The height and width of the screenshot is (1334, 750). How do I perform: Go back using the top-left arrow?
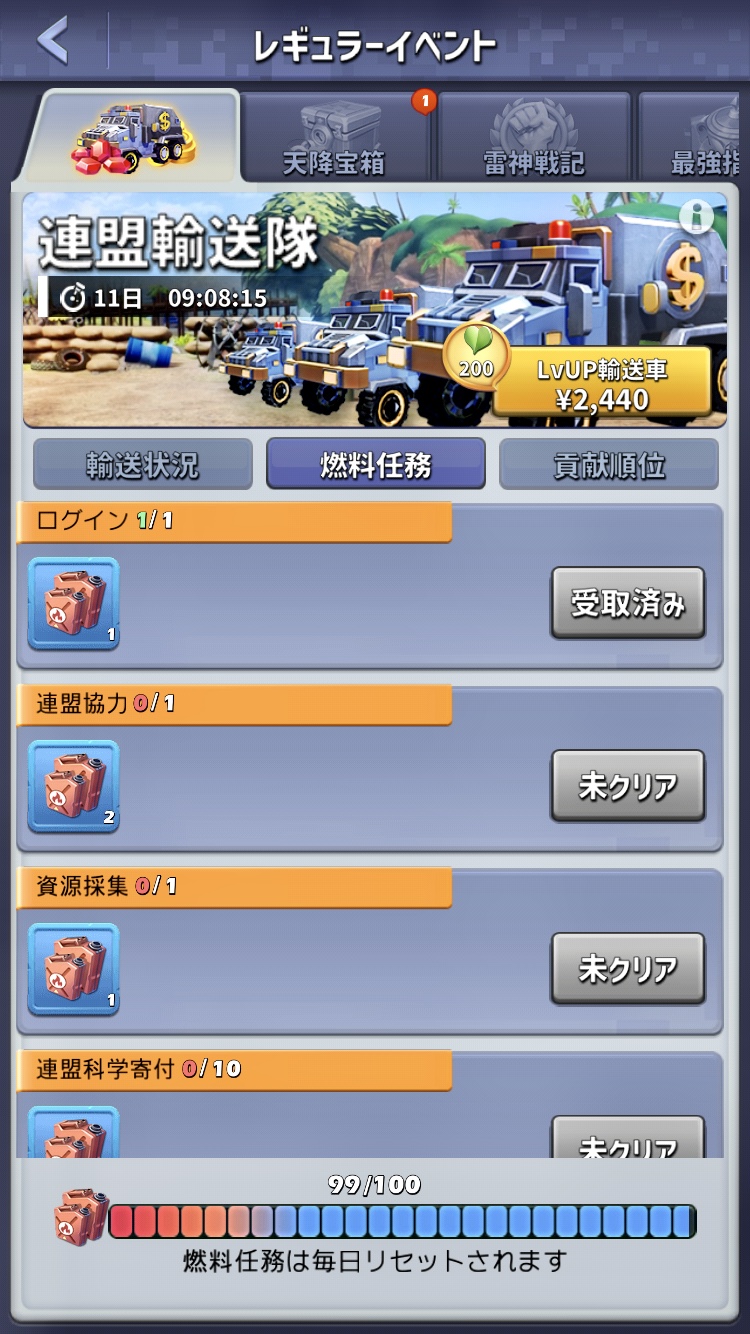(x=54, y=42)
